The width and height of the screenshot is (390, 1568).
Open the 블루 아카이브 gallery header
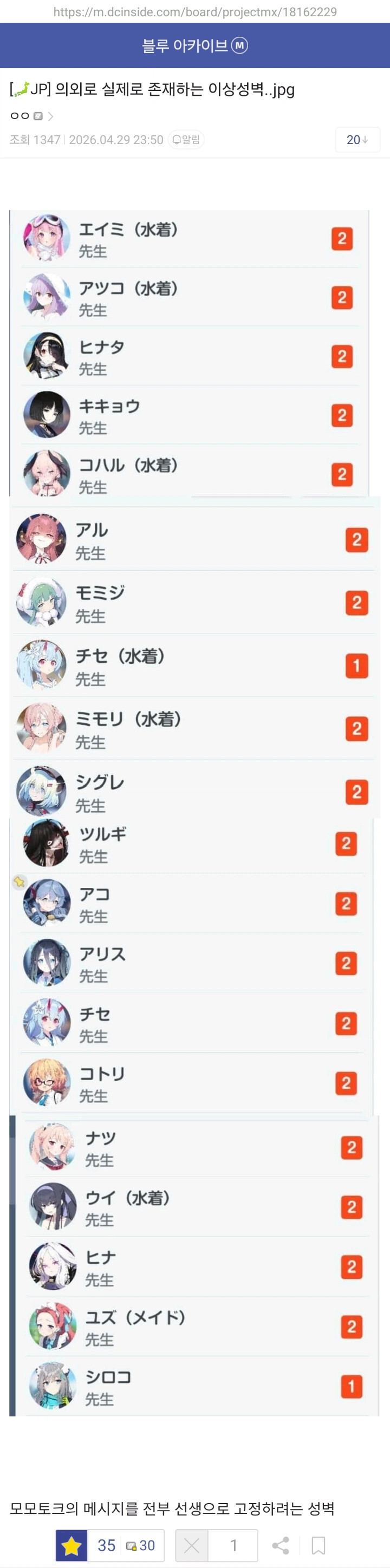pos(195,45)
